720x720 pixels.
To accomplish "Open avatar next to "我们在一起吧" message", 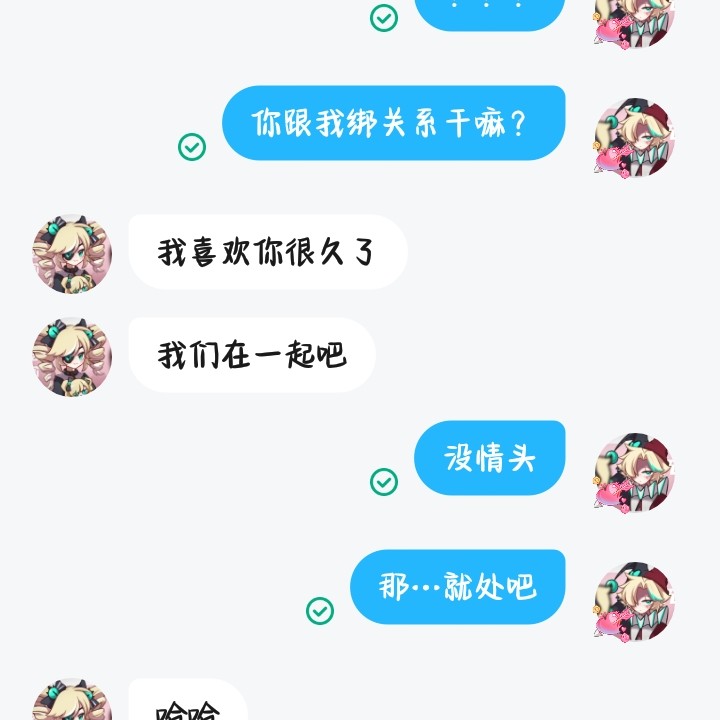I will pos(71,357).
